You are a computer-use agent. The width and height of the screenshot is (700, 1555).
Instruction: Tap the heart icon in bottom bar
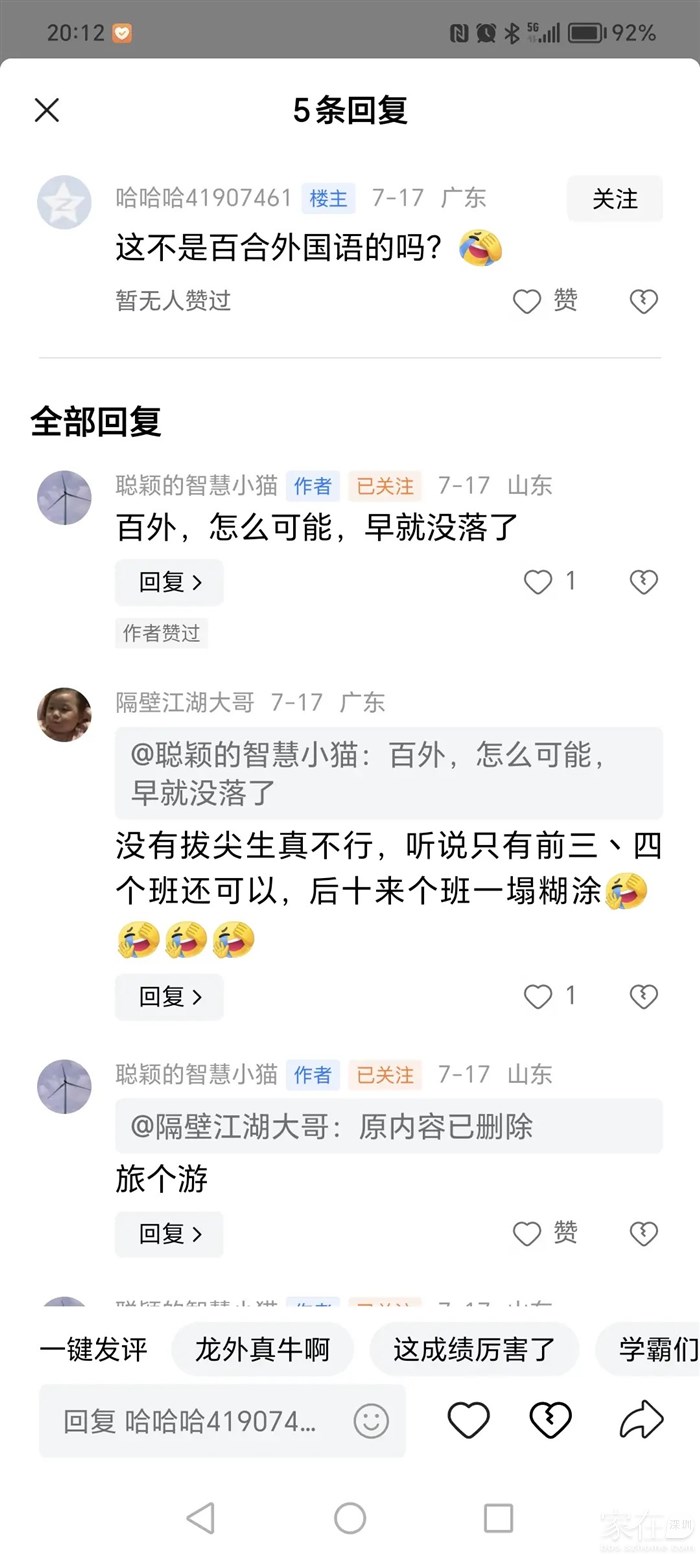pyautogui.click(x=468, y=1420)
